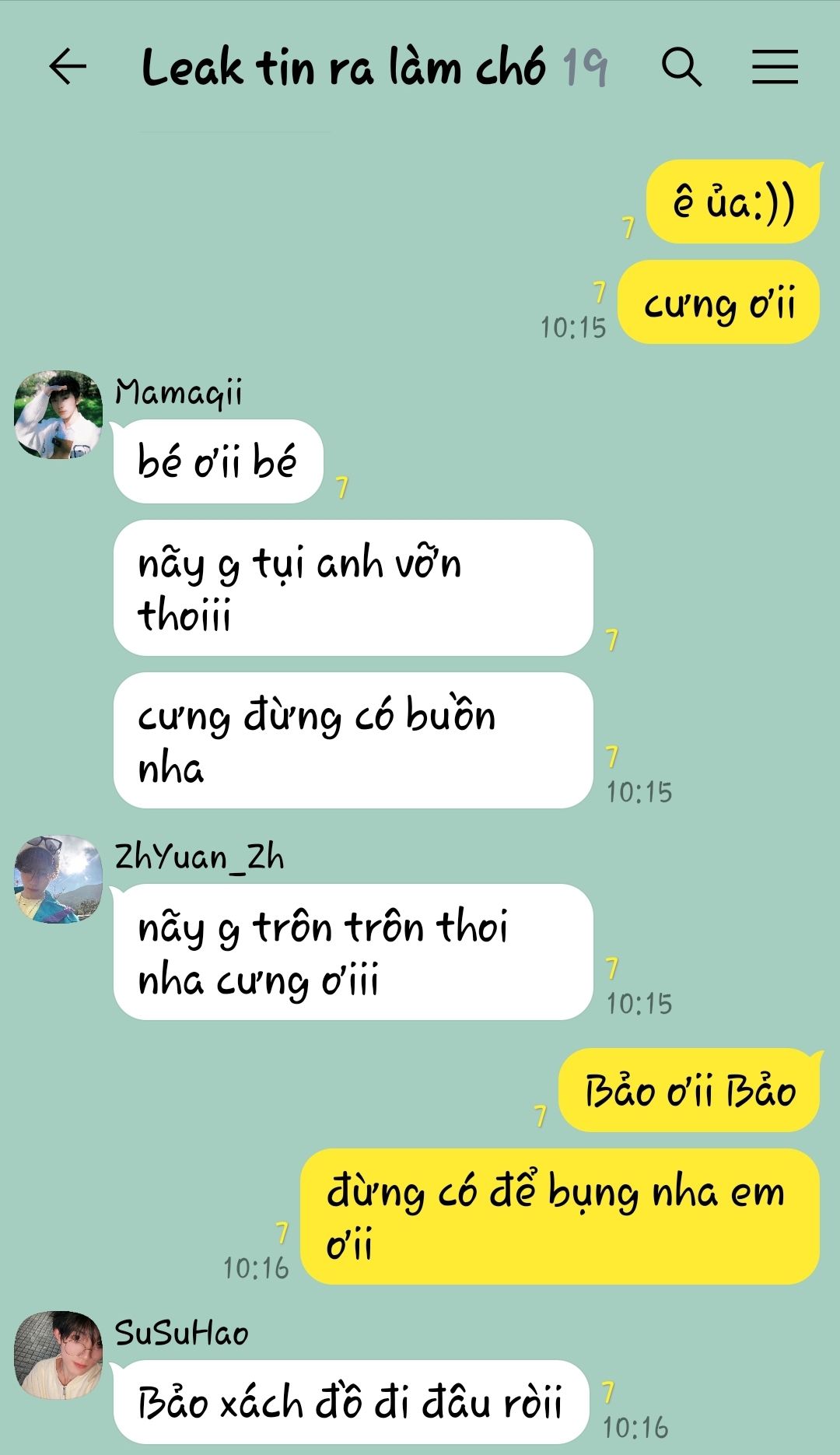This screenshot has width=840, height=1455.
Task: View Mamaqii's profile picture
Action: [x=58, y=415]
